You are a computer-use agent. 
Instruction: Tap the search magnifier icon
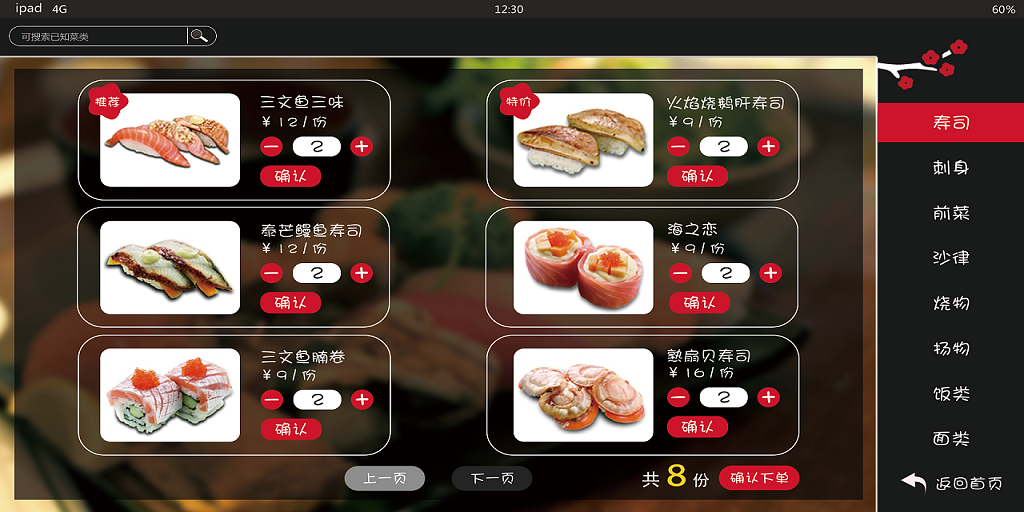(200, 36)
